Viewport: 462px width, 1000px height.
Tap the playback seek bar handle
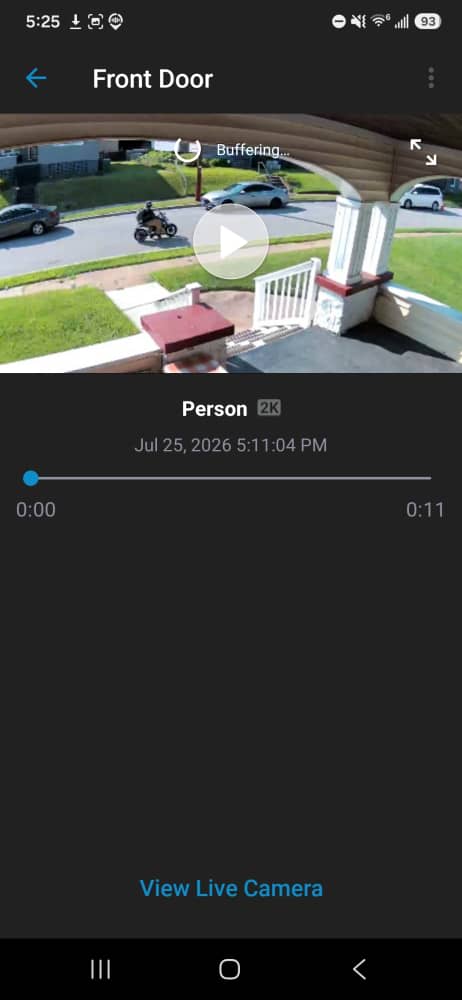pyautogui.click(x=31, y=478)
